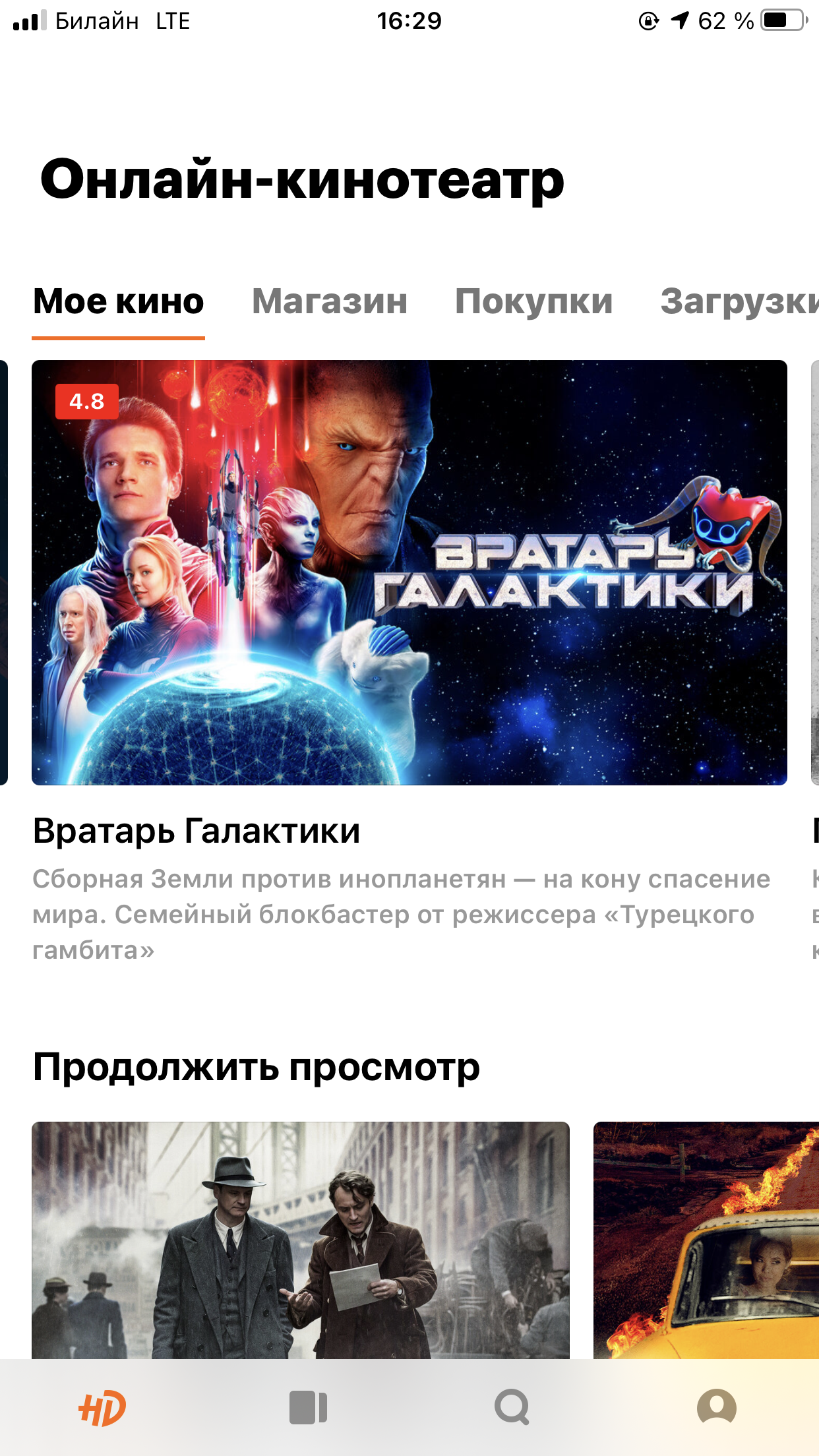Continue watching the yellow car movie

tap(706, 1240)
